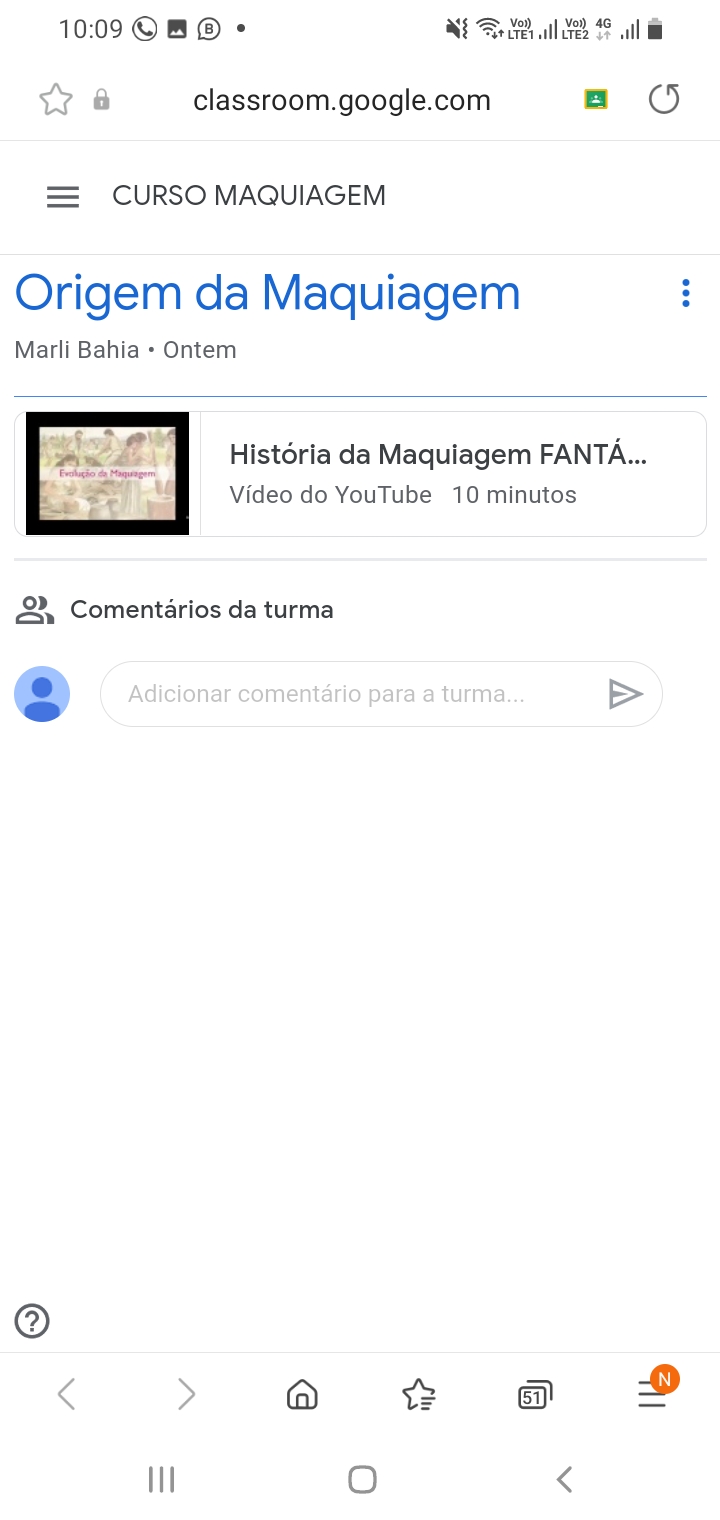This screenshot has width=720, height=1520.
Task: View the 51 open browser tabs
Action: [x=535, y=1394]
